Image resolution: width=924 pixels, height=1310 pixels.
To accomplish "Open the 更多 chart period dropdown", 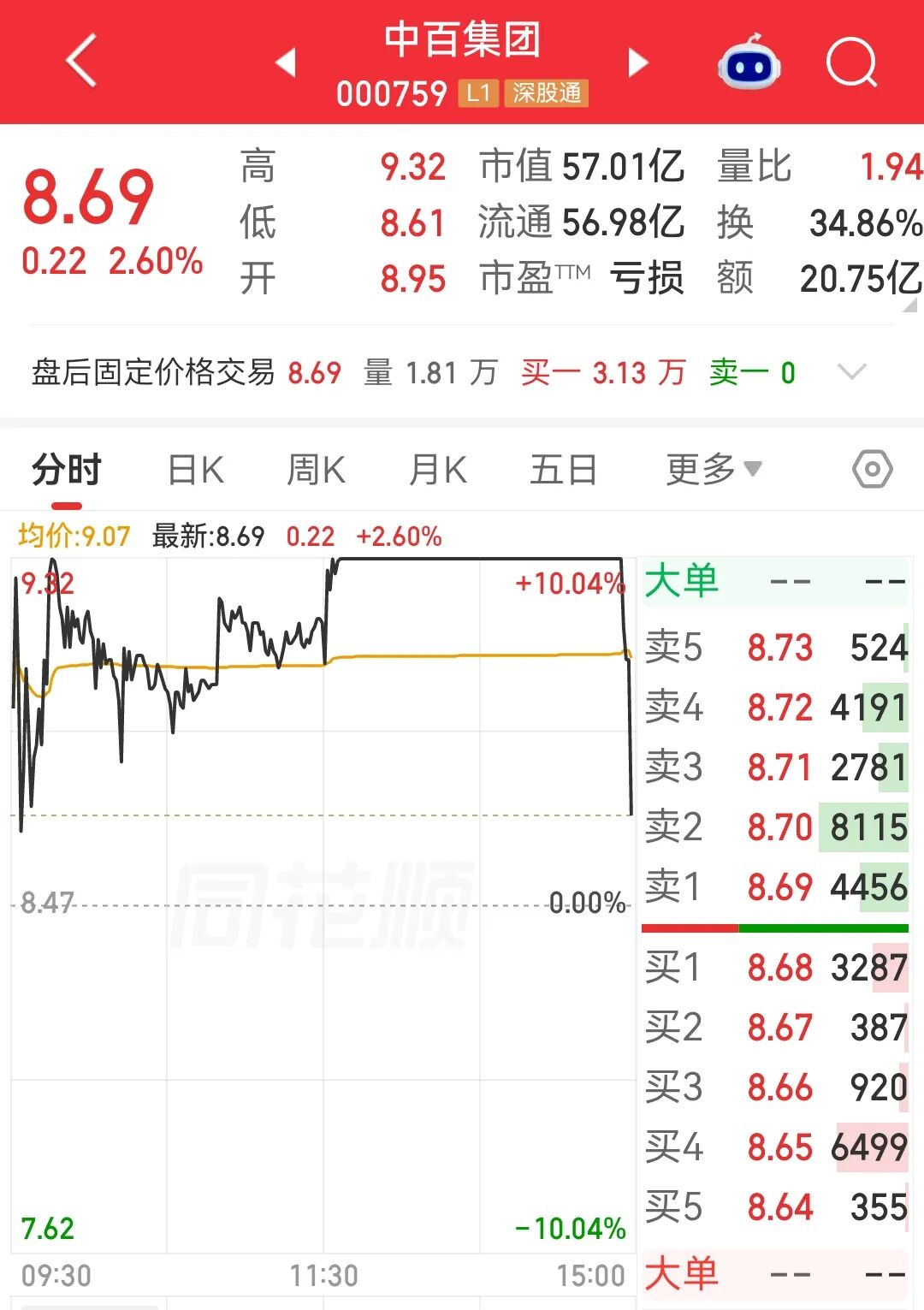I will click(x=714, y=469).
